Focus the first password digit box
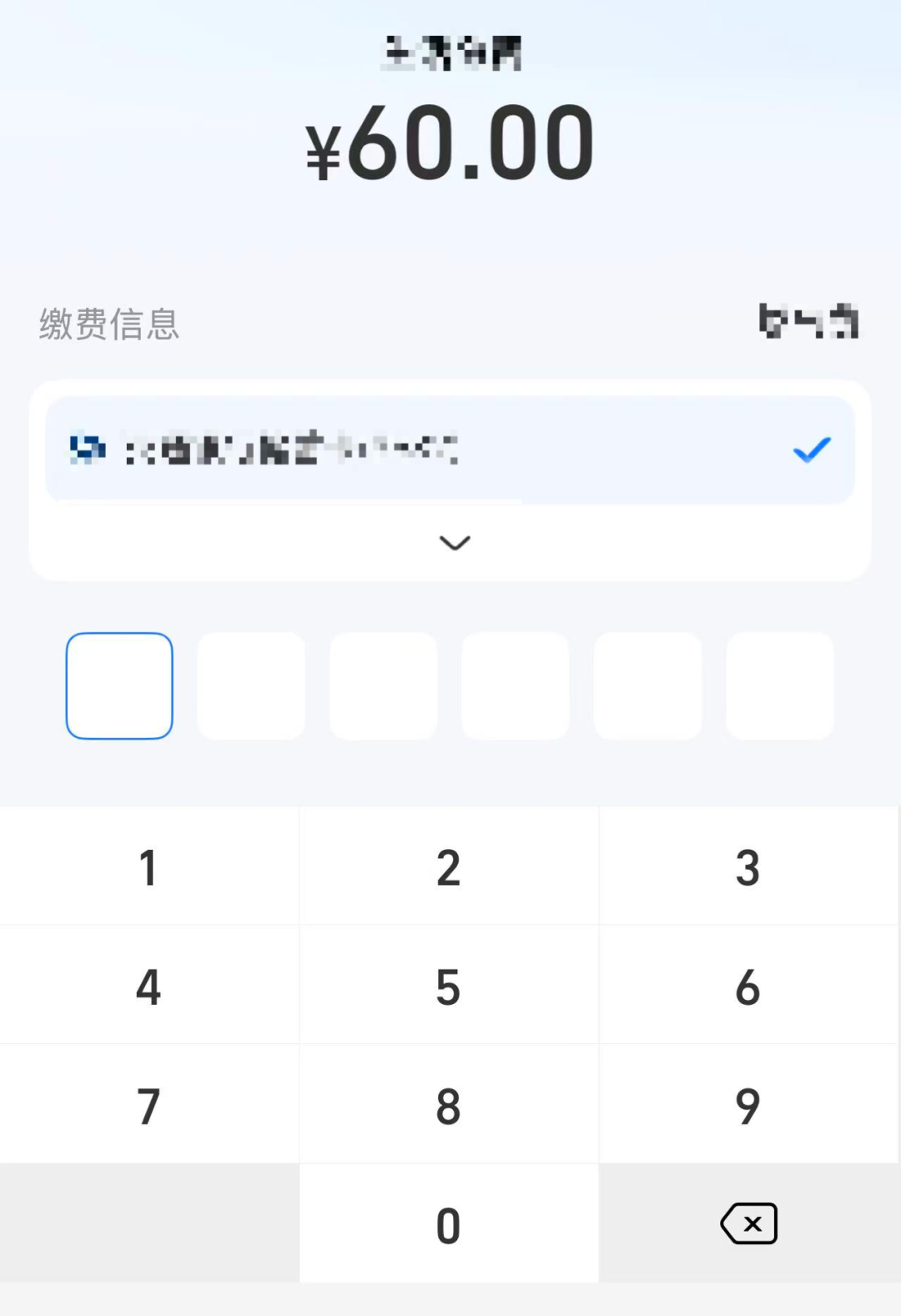The width and height of the screenshot is (901, 1316). coord(119,686)
